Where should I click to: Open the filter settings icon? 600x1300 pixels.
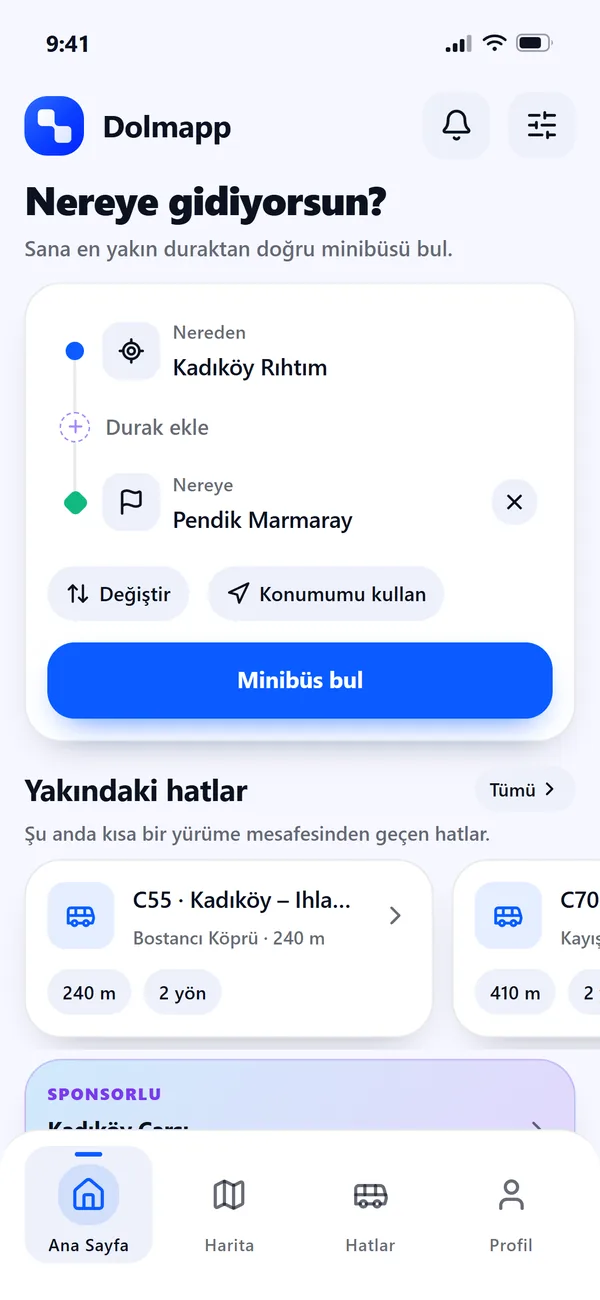(x=542, y=126)
